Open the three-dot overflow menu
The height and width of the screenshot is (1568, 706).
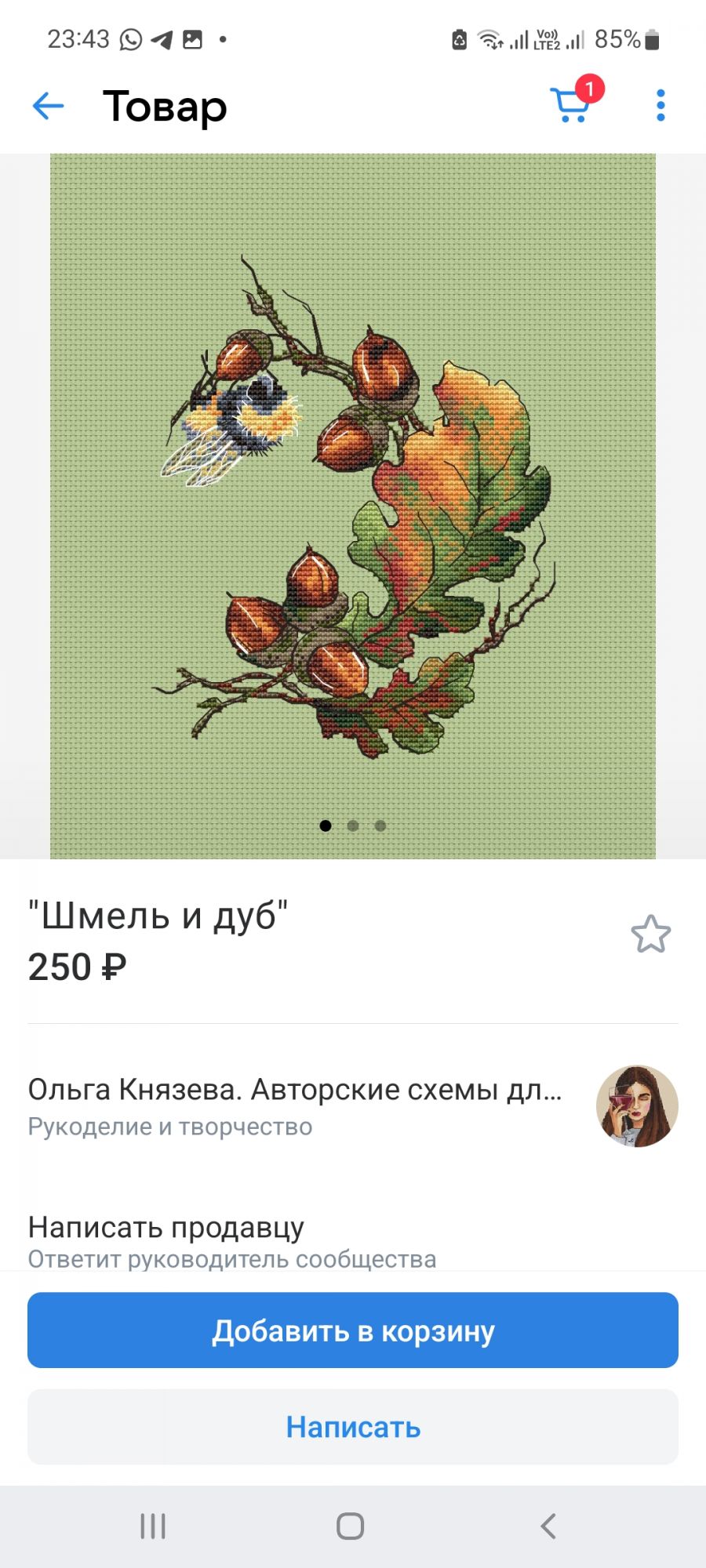tap(661, 105)
